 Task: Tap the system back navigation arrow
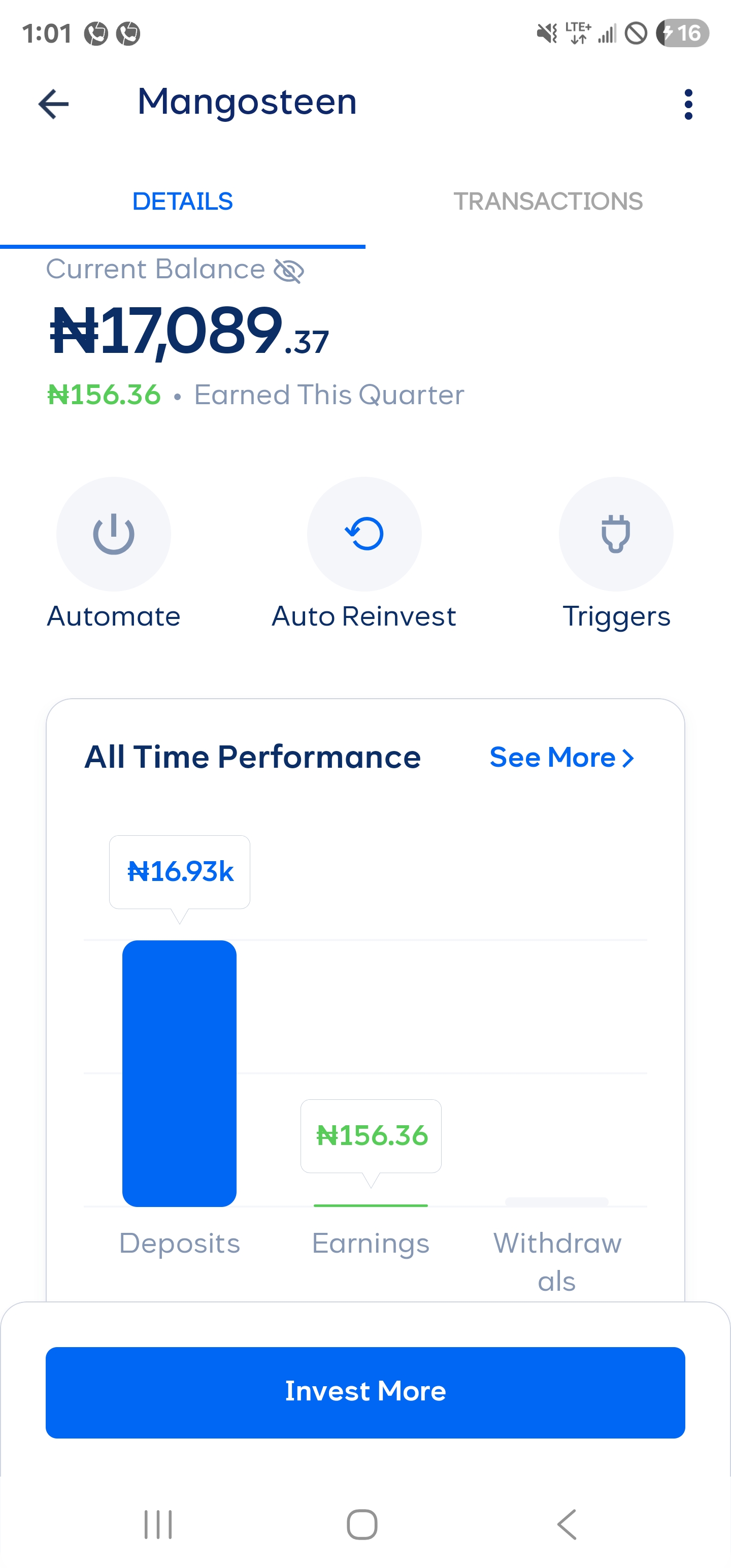(x=566, y=1523)
